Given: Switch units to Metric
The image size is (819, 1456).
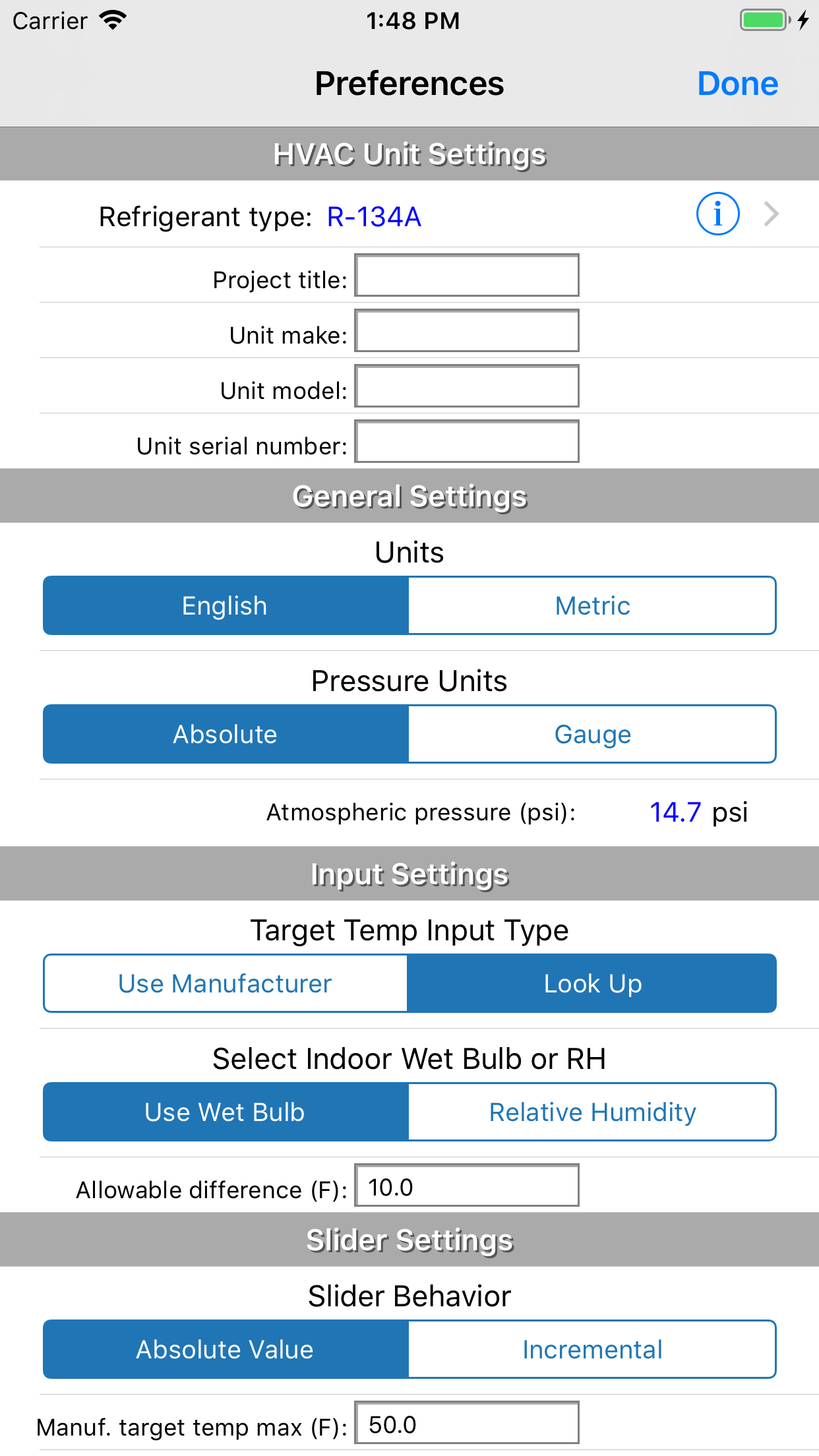Looking at the screenshot, I should pos(591,605).
